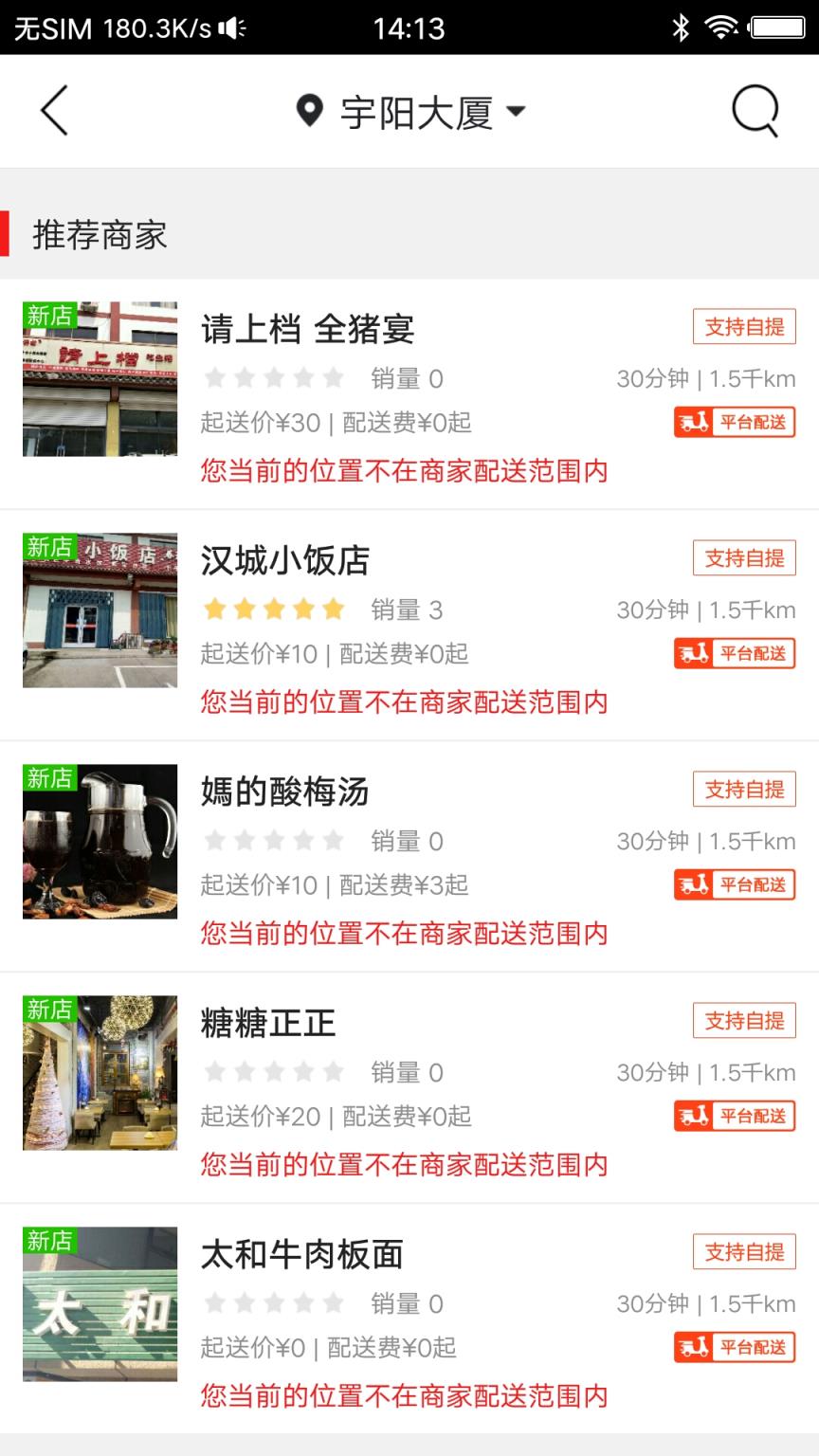This screenshot has height=1456, width=819.
Task: Expand the address selector arrow
Action: 516,110
